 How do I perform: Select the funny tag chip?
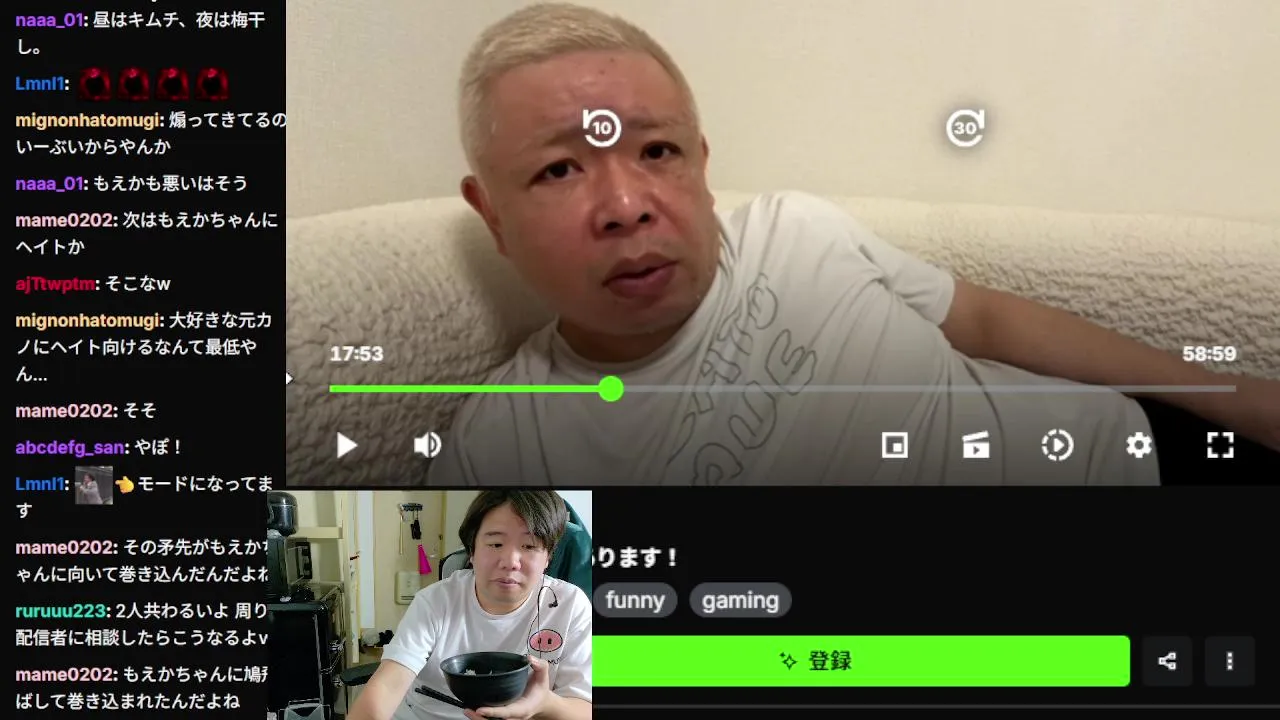(635, 600)
